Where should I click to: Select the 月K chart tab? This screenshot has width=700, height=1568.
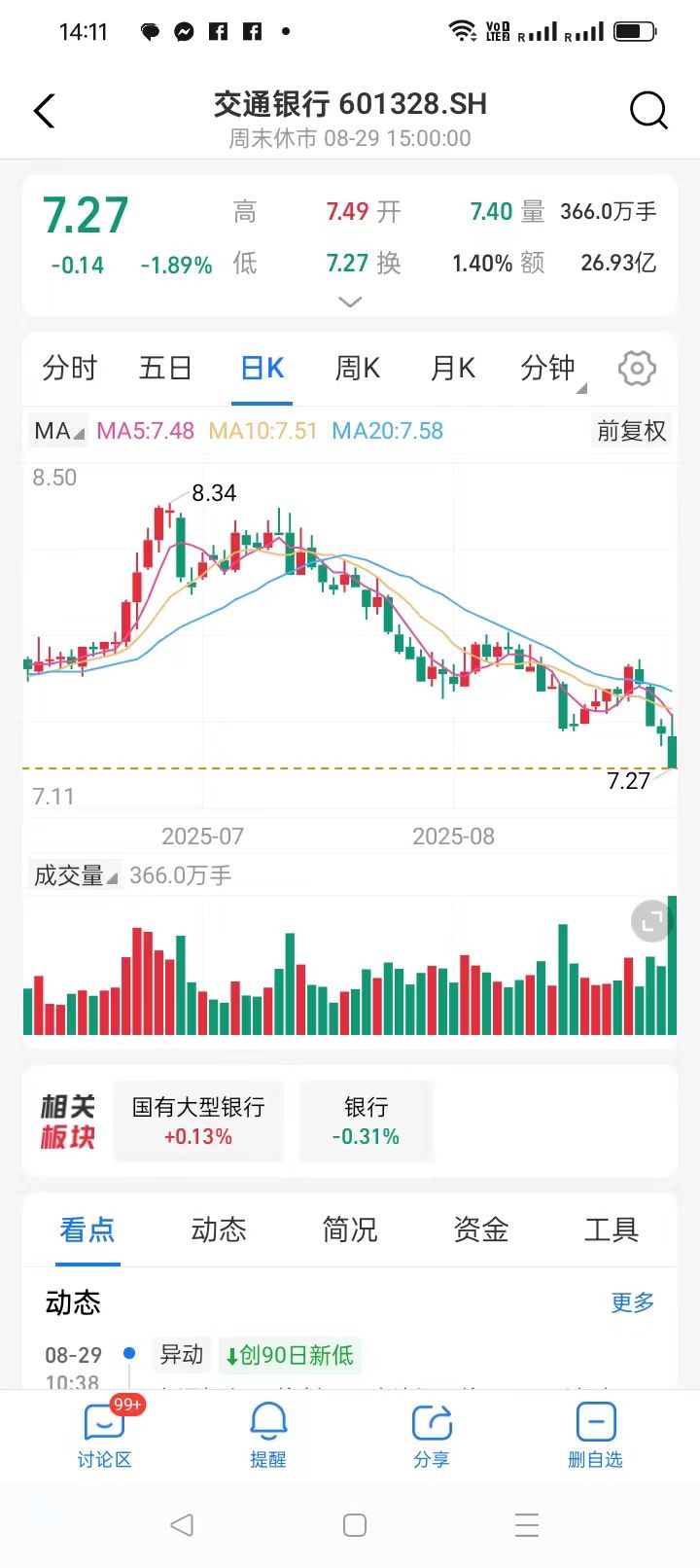point(452,369)
